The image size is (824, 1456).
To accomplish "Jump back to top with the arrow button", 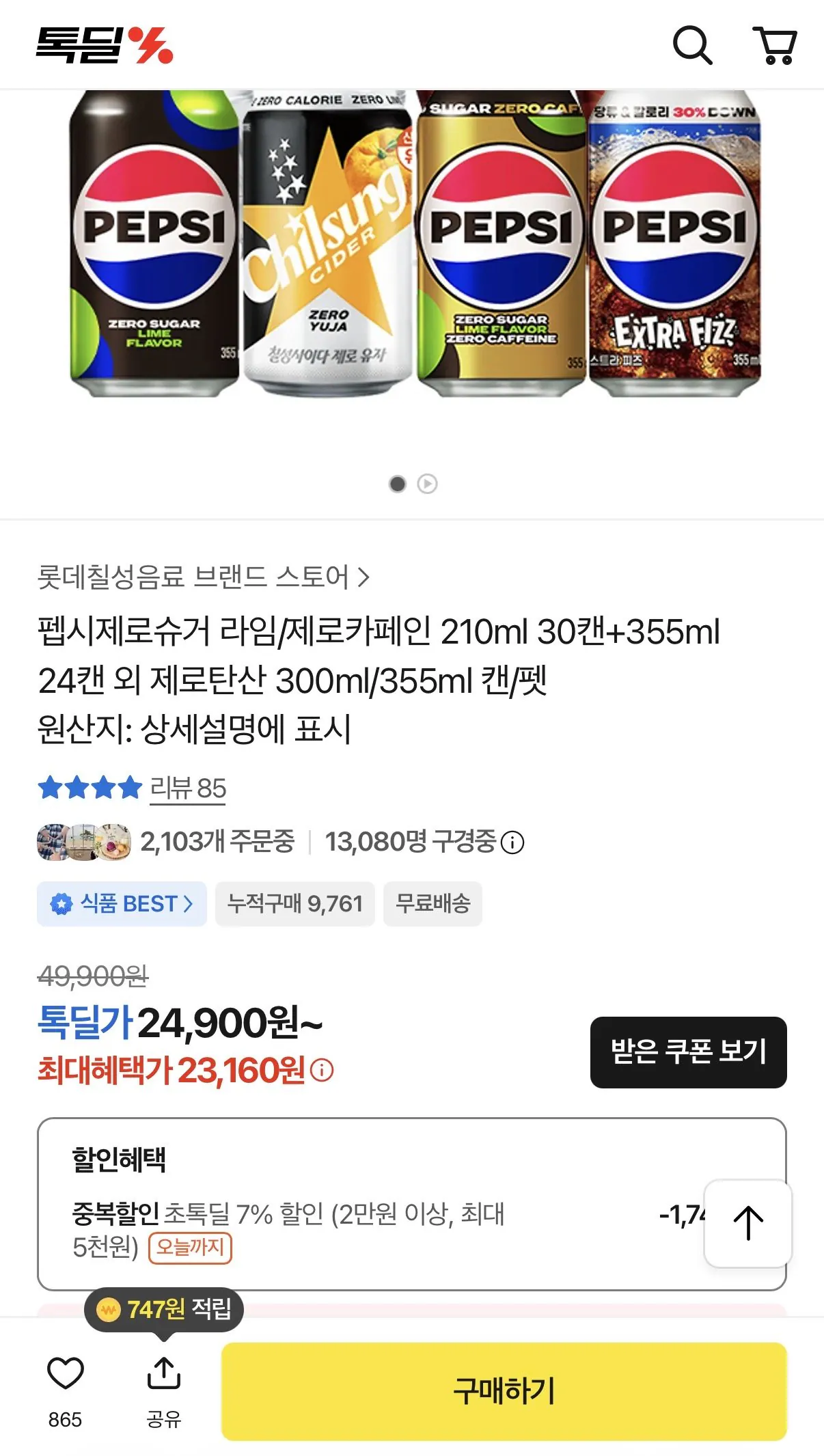I will coord(748,1223).
